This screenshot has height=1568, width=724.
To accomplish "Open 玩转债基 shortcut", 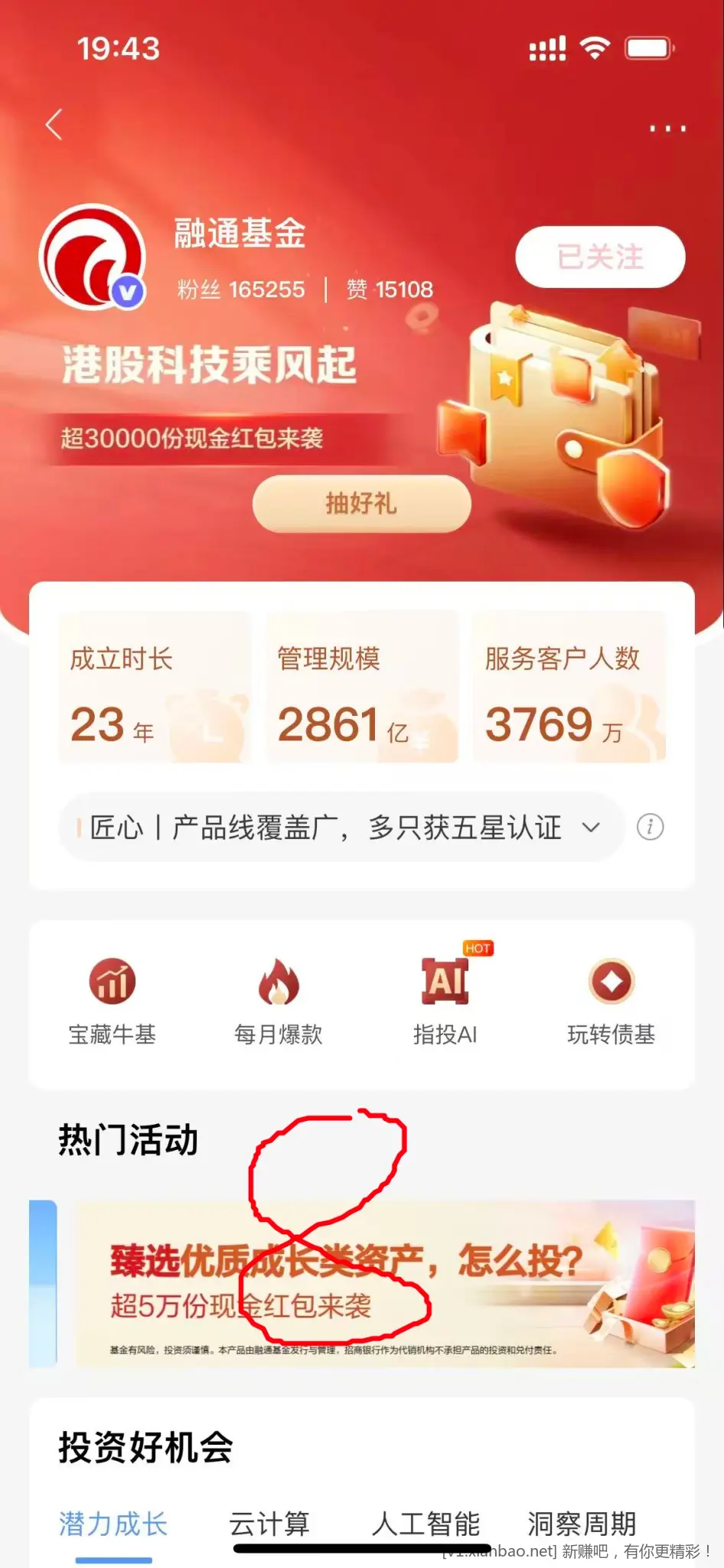I will pos(611,1000).
